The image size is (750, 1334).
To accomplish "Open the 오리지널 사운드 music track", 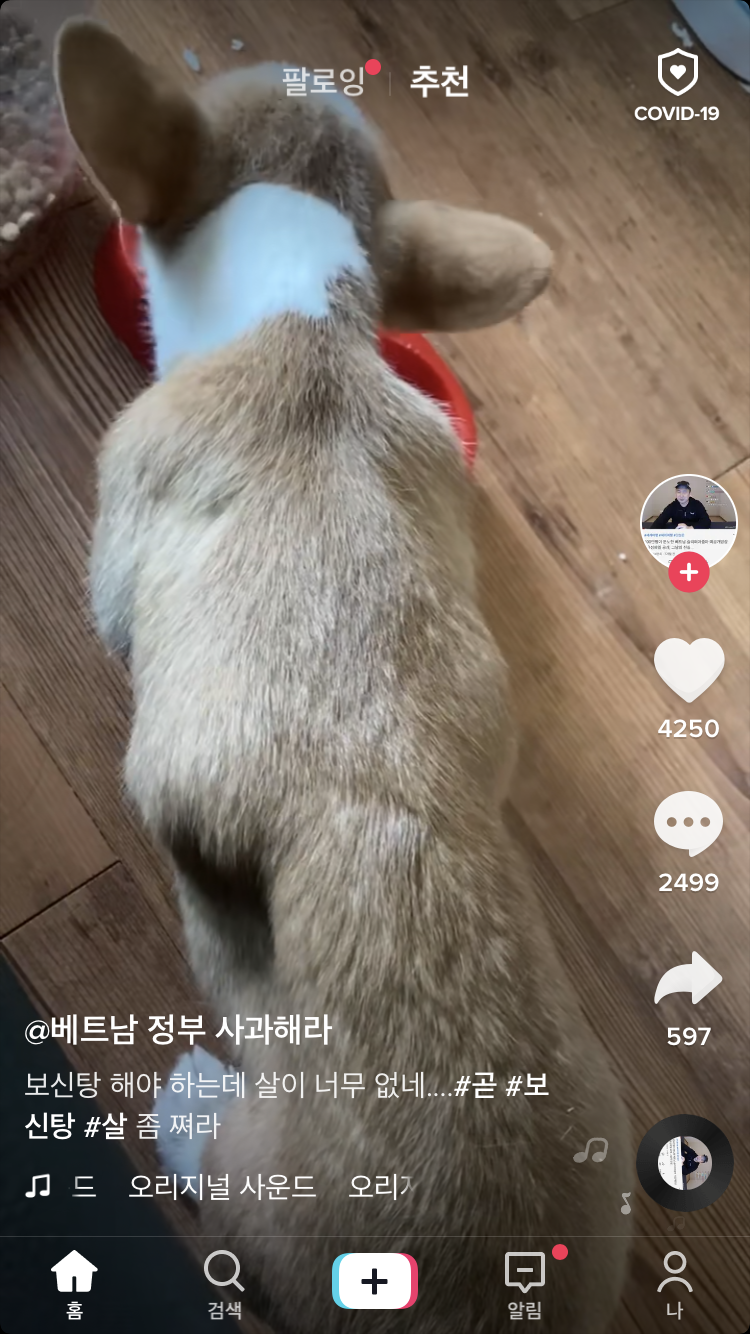I will click(222, 1187).
